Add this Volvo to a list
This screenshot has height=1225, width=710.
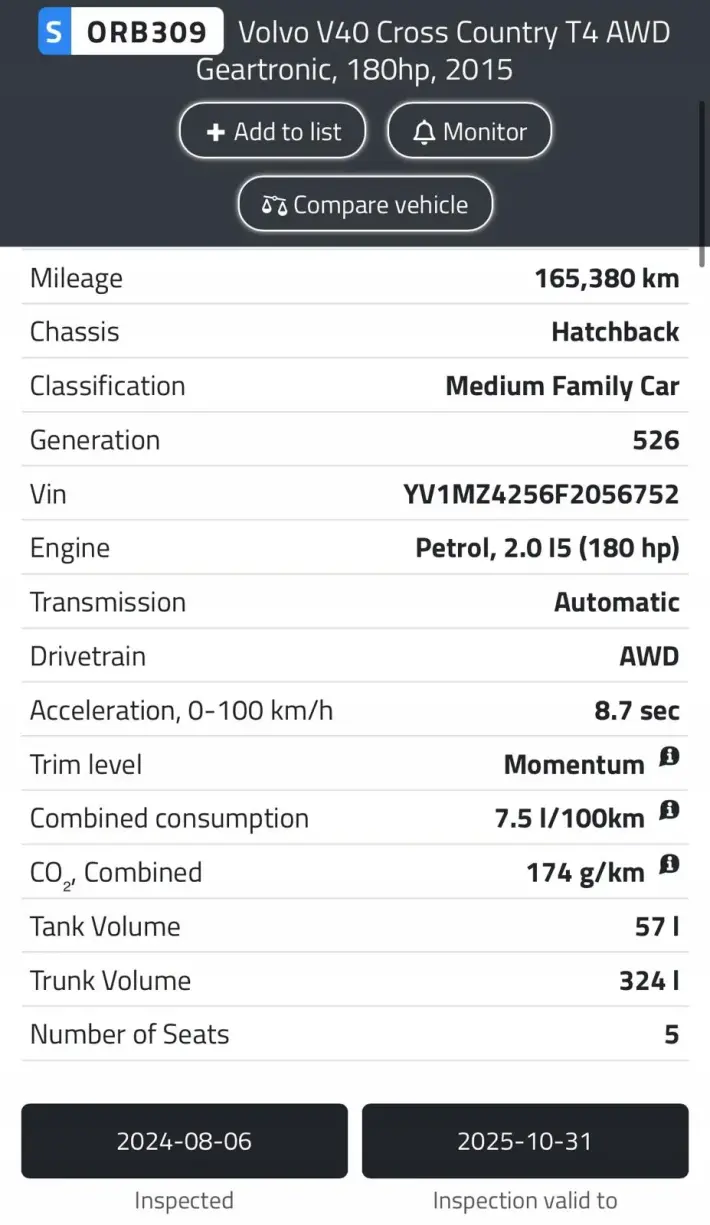[x=272, y=132]
